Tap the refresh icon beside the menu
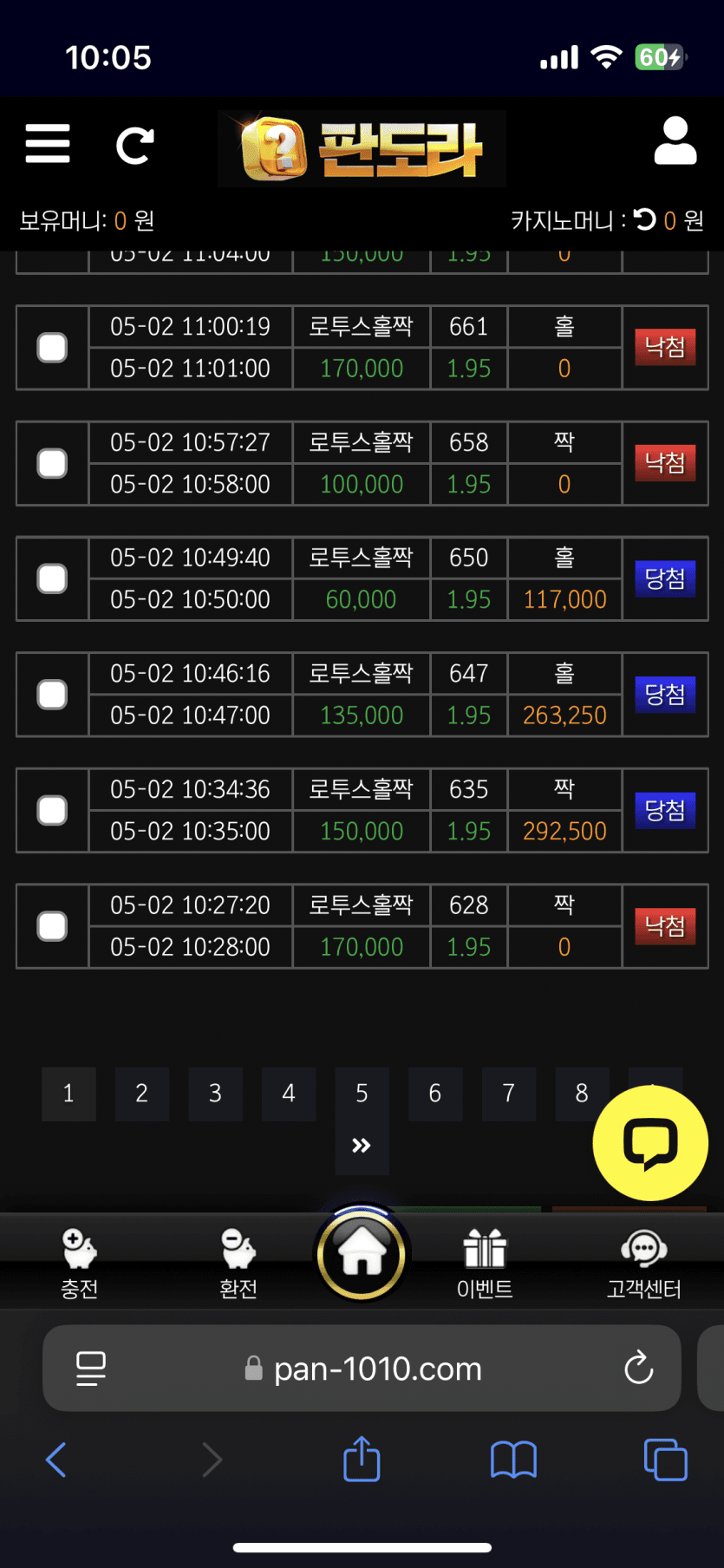724x1568 pixels. [135, 145]
